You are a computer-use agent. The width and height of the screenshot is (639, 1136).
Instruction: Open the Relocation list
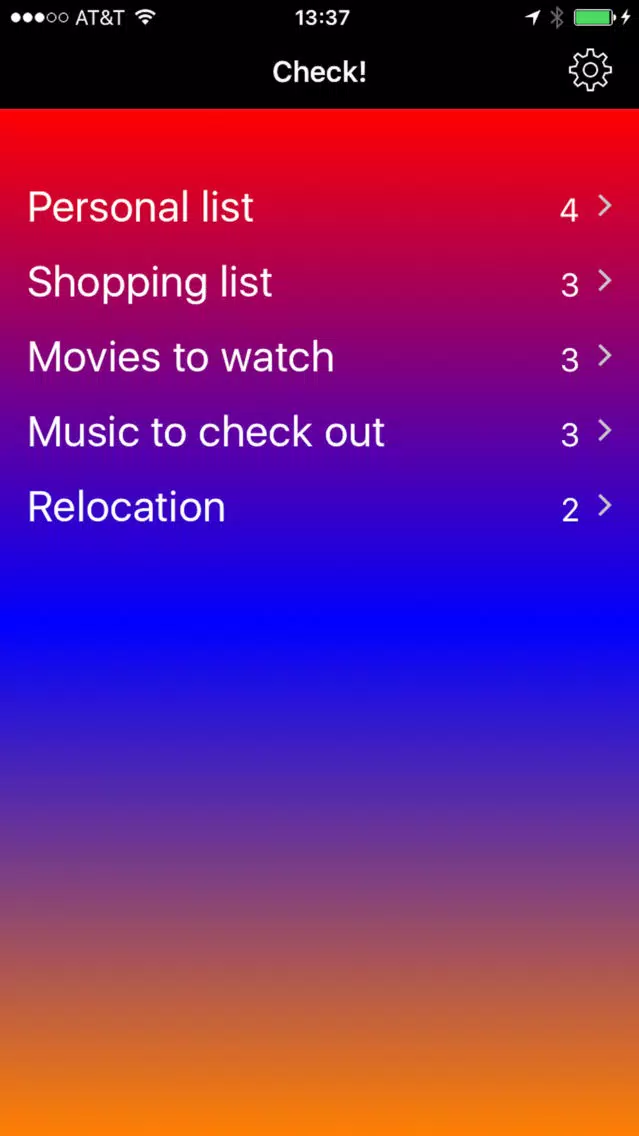tap(320, 507)
